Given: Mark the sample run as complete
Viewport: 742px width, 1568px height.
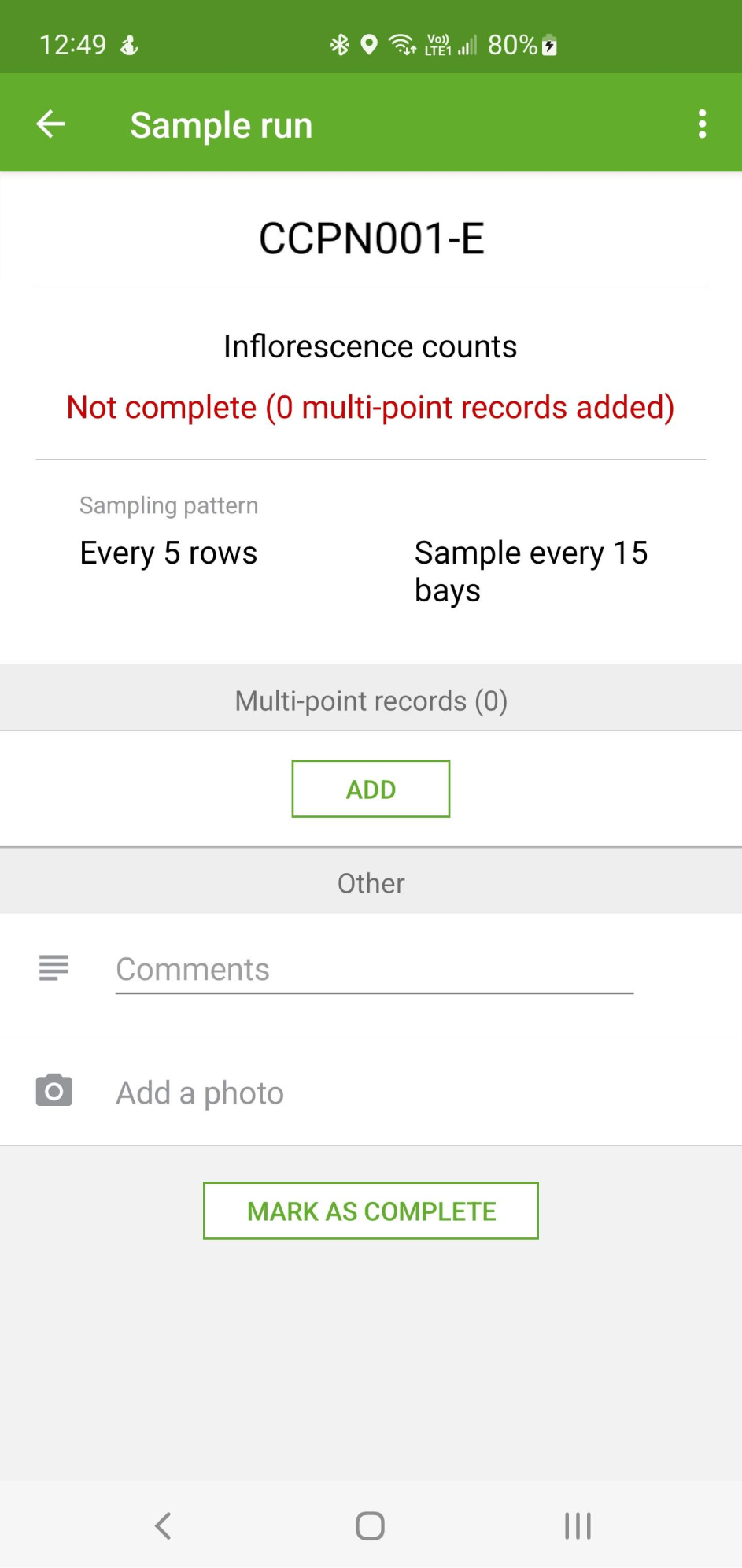Looking at the screenshot, I should [x=371, y=1211].
